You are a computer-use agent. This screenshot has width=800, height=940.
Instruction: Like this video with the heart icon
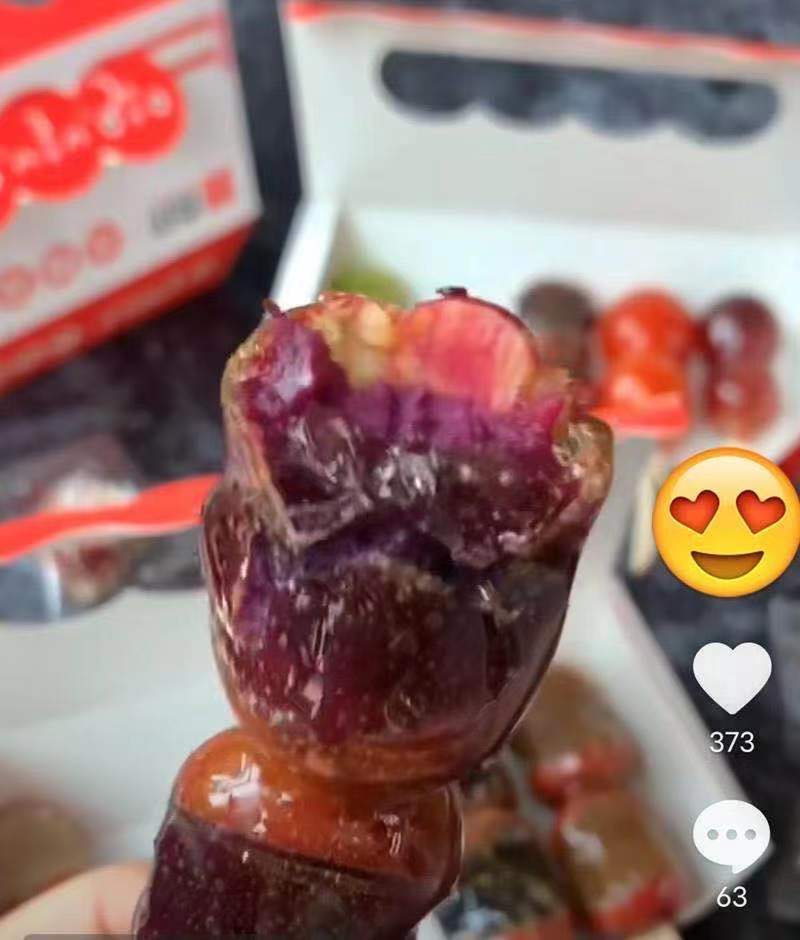[x=732, y=677]
